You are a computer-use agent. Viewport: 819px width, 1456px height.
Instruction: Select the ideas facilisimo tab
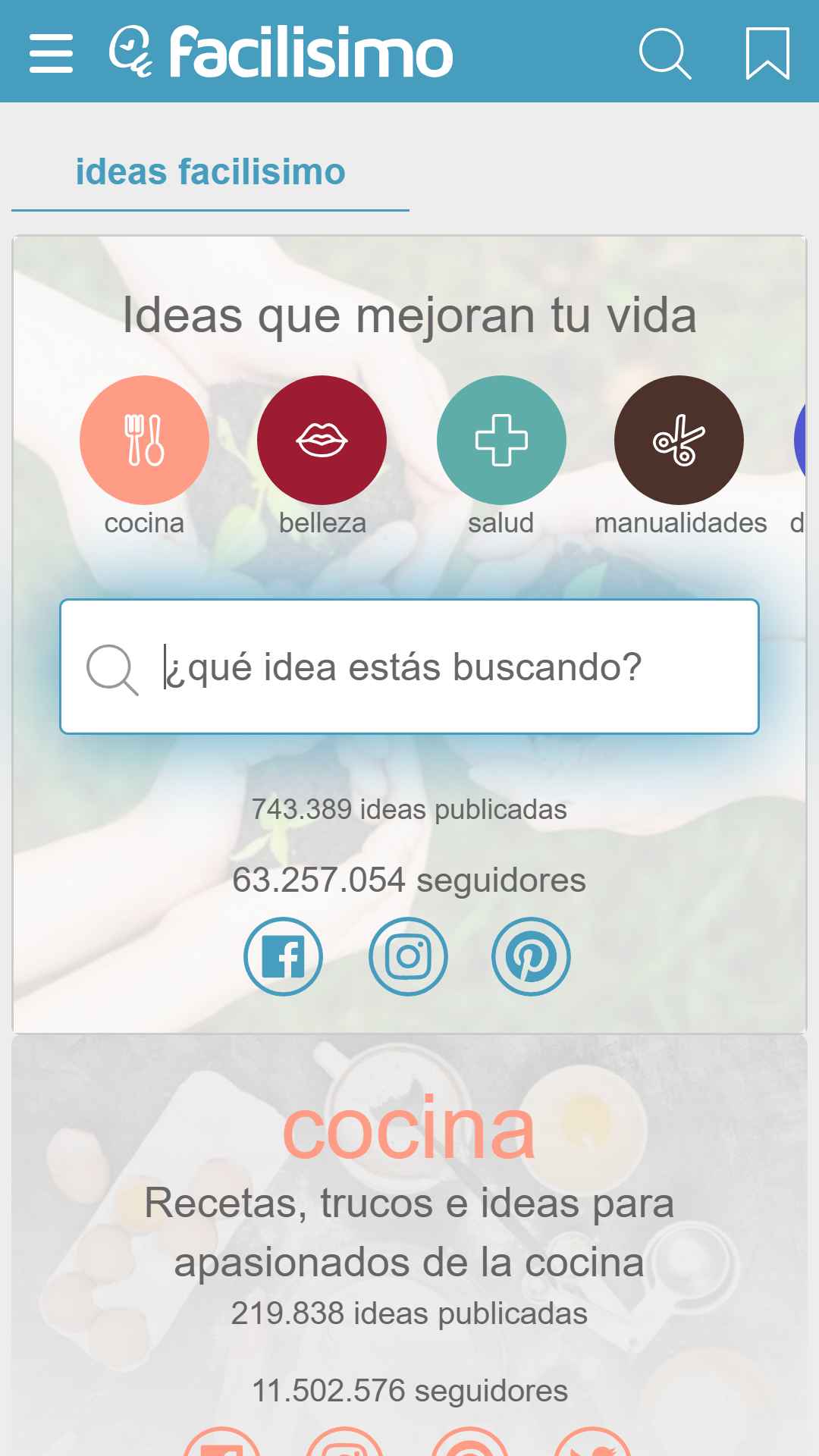(210, 172)
